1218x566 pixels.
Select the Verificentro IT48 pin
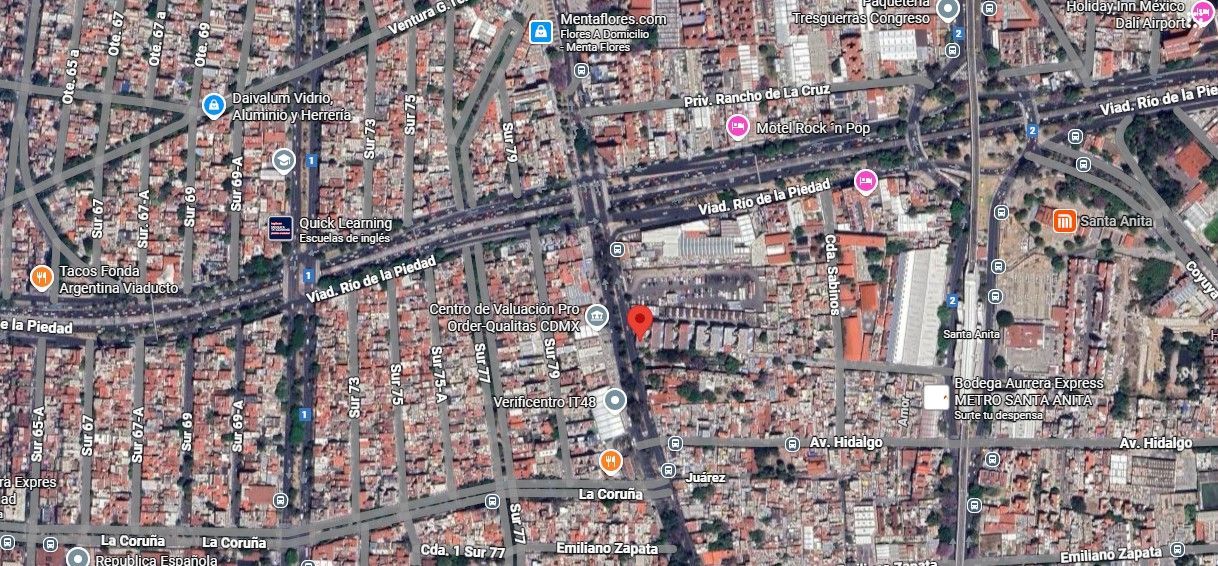point(614,401)
